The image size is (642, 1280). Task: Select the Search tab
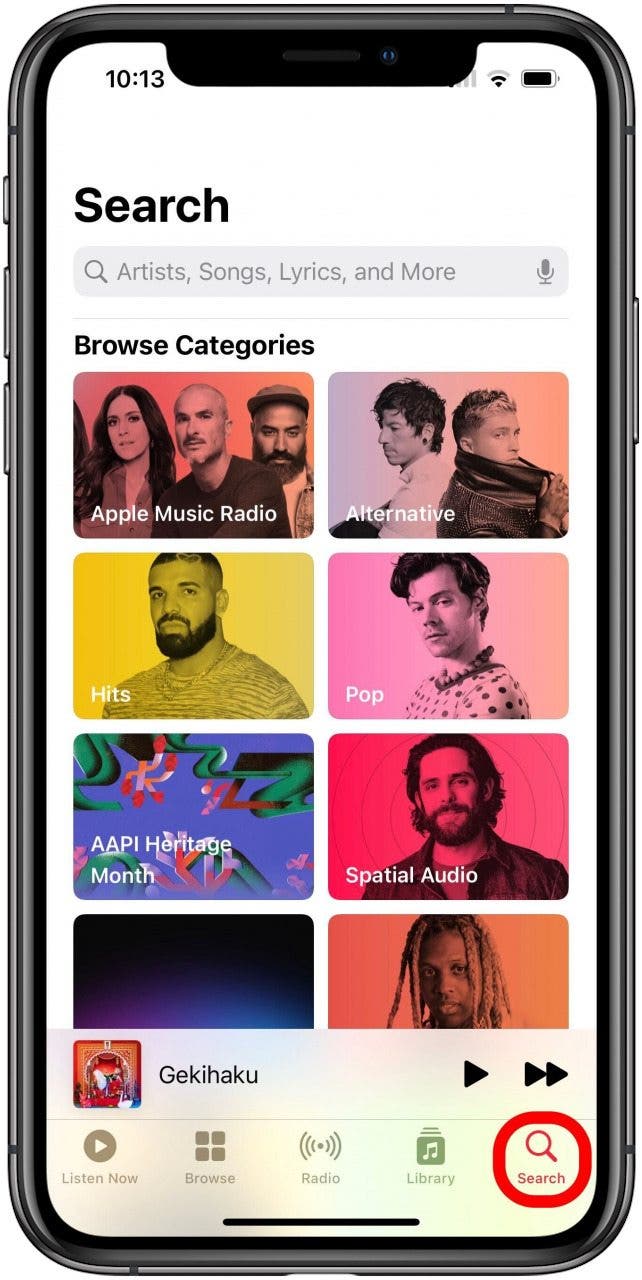pyautogui.click(x=541, y=1157)
